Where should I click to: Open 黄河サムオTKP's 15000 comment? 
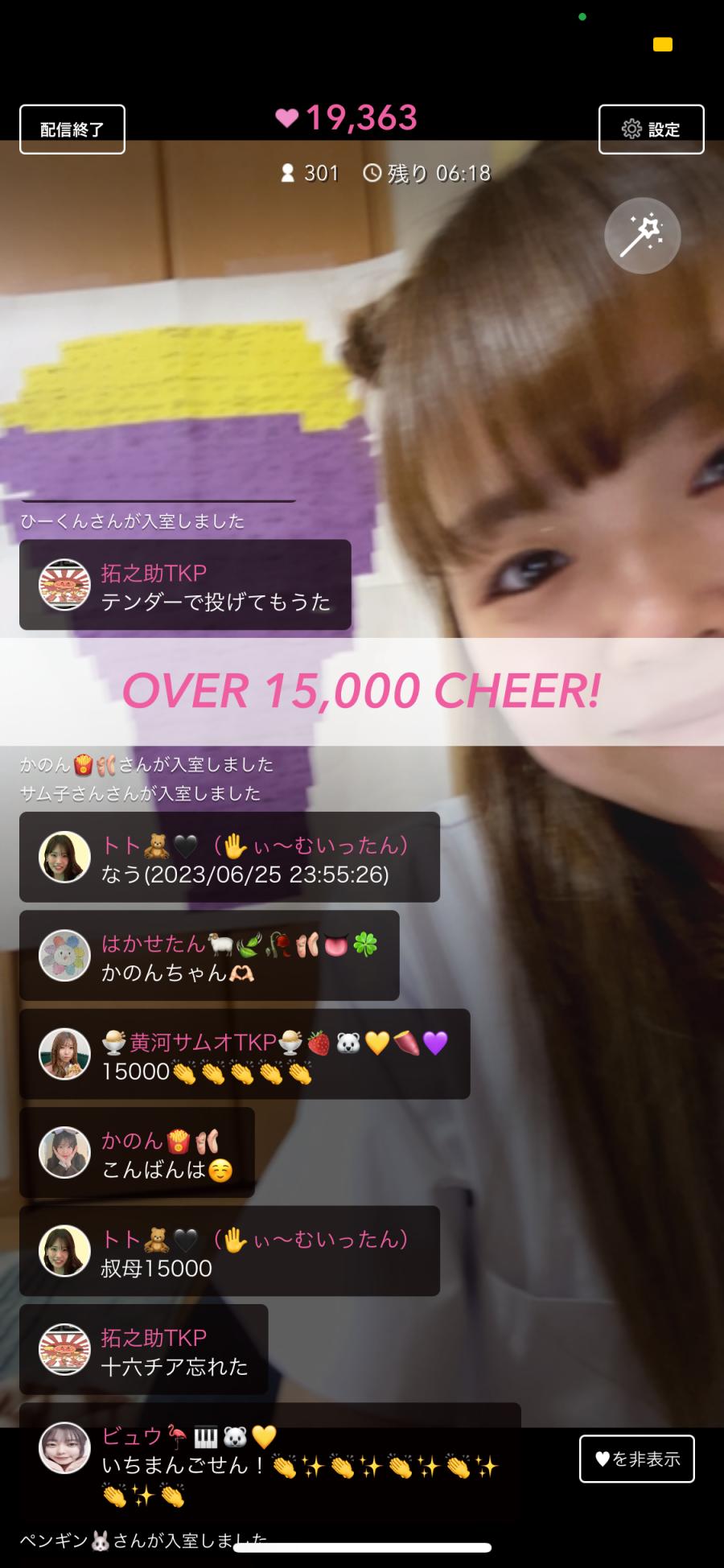click(245, 1055)
